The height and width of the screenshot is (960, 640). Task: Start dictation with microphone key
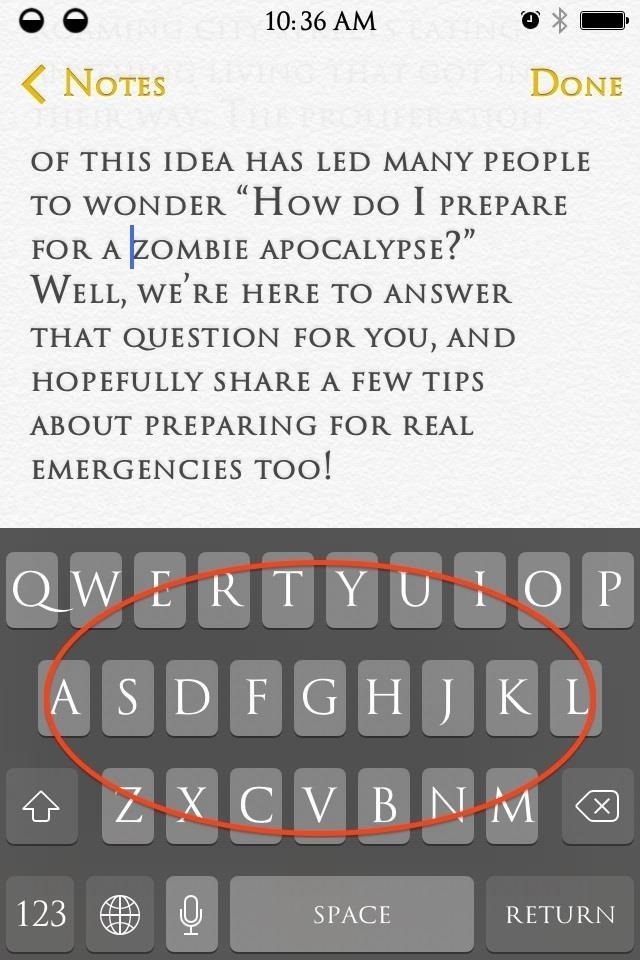click(x=191, y=913)
